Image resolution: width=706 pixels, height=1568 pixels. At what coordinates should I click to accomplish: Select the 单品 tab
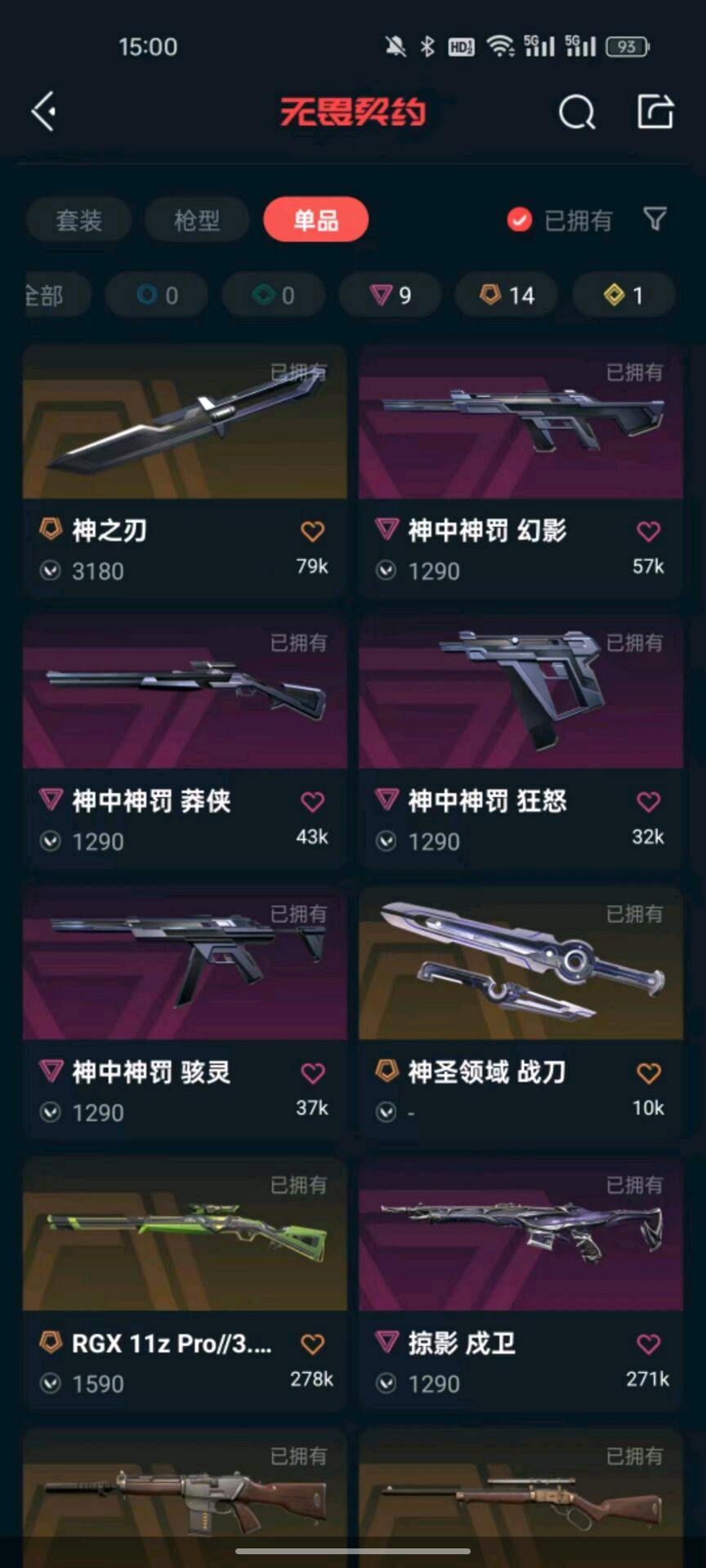(x=315, y=220)
